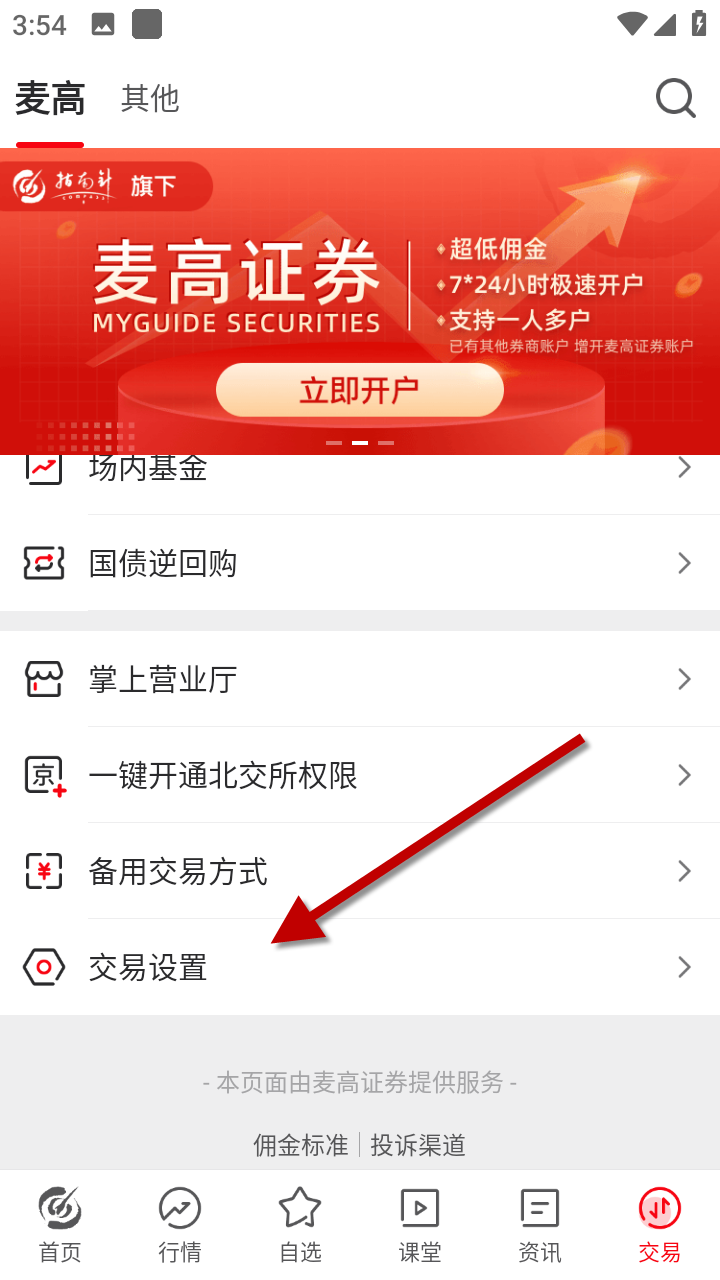Image resolution: width=720 pixels, height=1280 pixels.
Task: View 佣金标准 link
Action: (300, 1145)
